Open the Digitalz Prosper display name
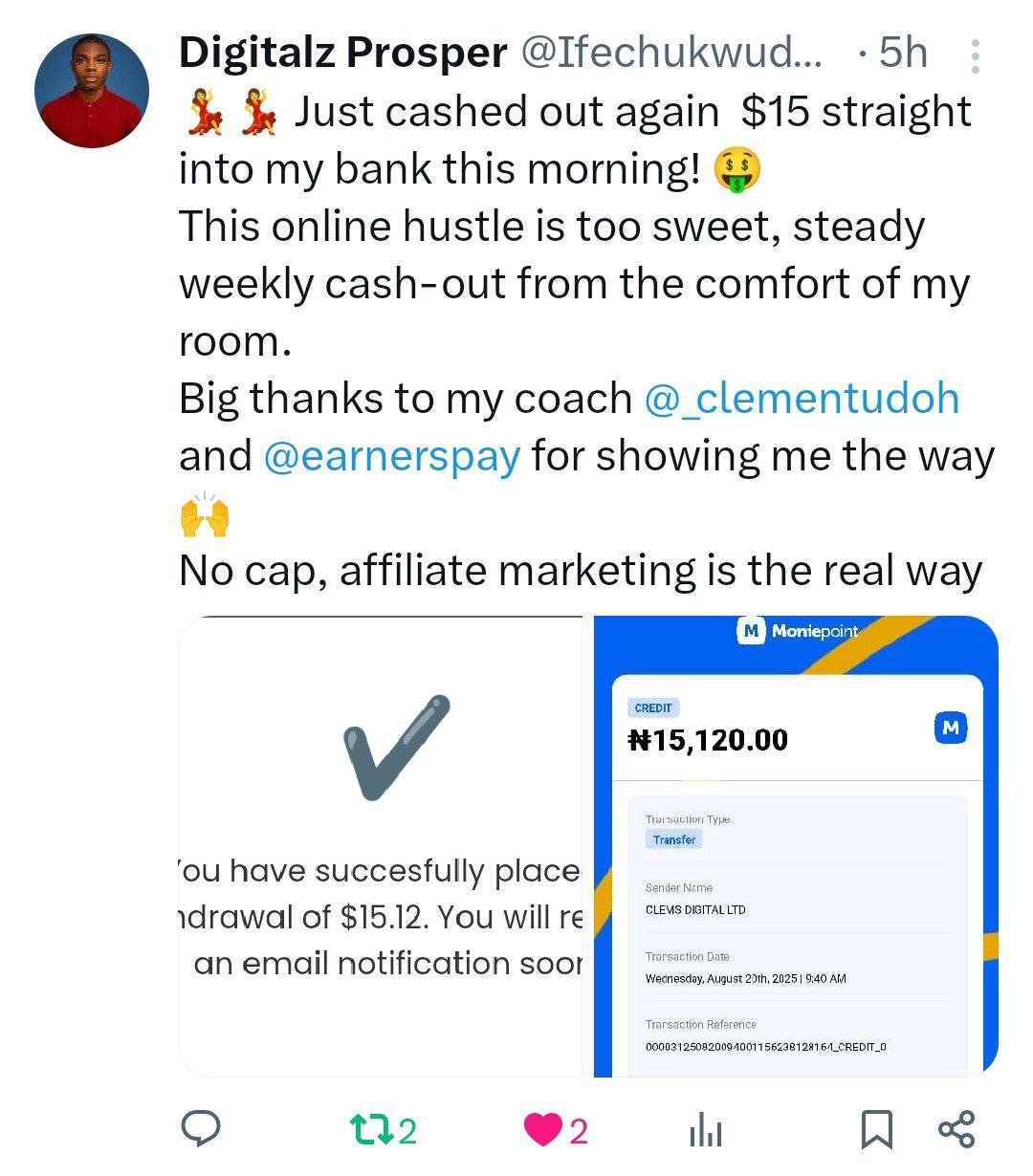The width and height of the screenshot is (1033, 1176). coord(342,53)
